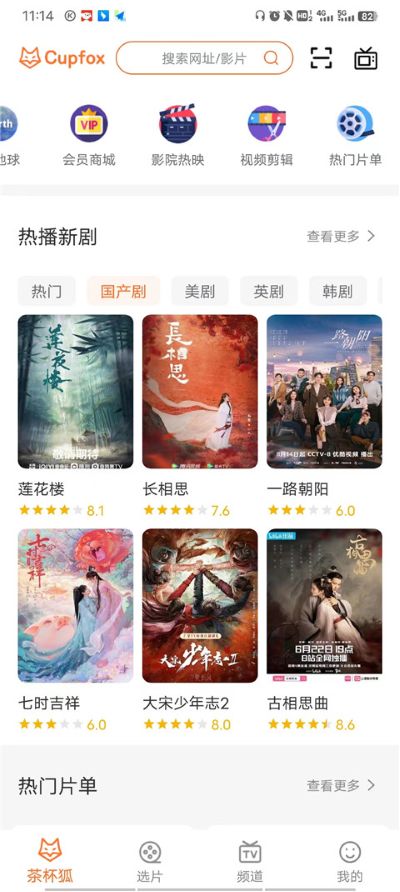Switch to the 英剧 chip
Screen dimensions: 400x892
pyautogui.click(x=269, y=292)
